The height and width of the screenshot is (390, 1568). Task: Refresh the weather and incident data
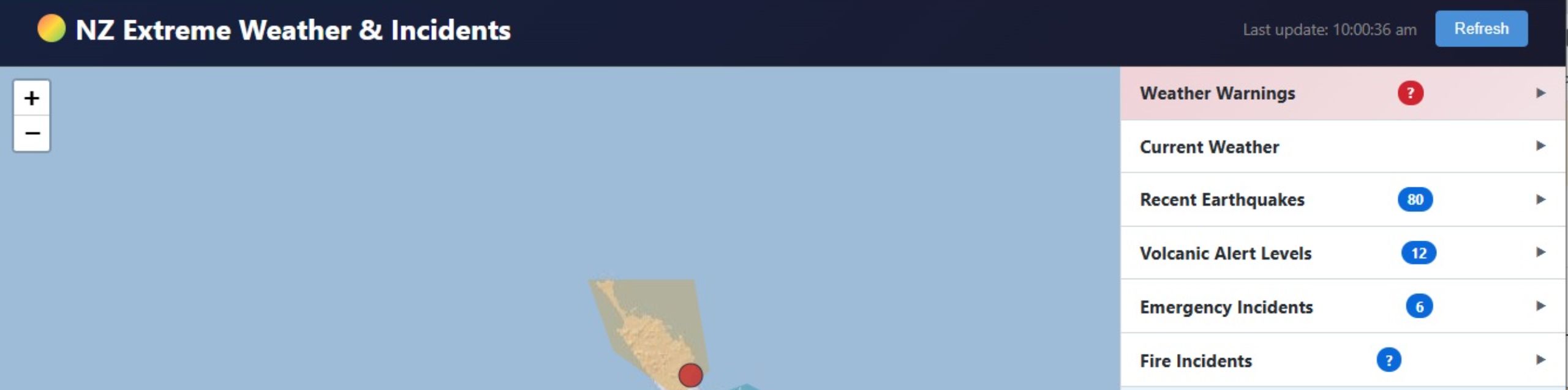click(1480, 29)
